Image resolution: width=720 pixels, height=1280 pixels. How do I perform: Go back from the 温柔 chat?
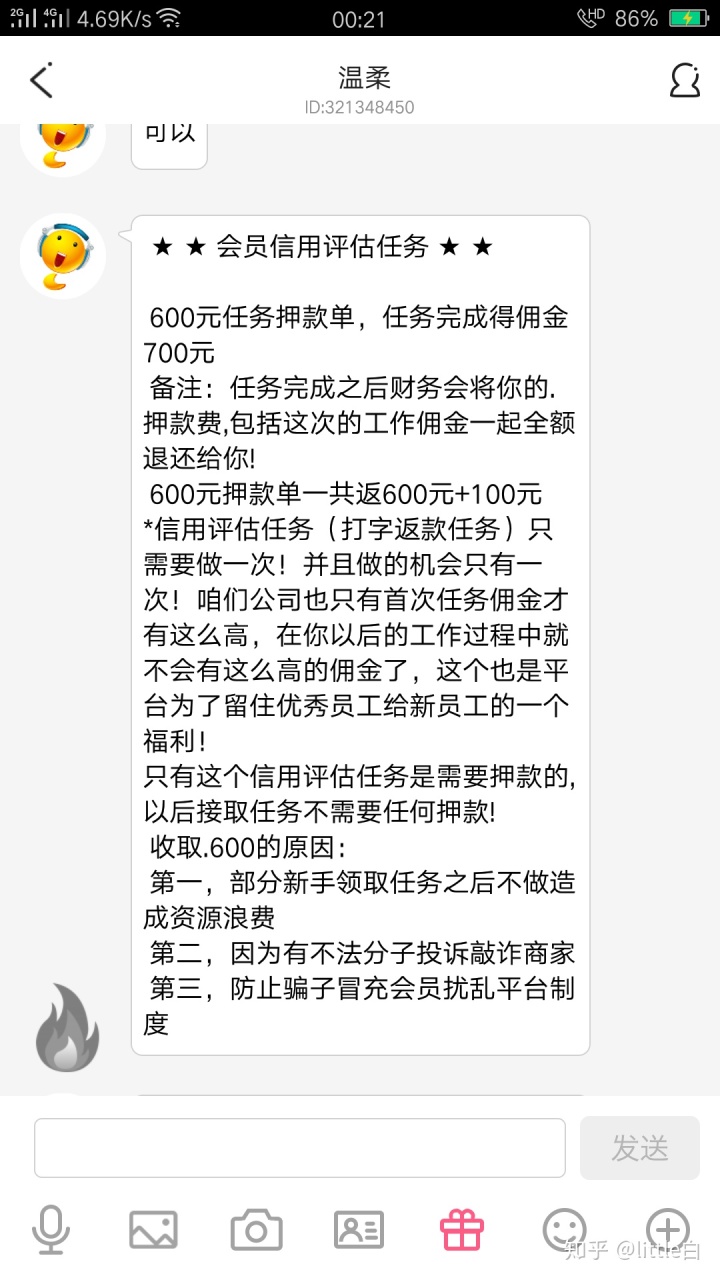tap(41, 81)
